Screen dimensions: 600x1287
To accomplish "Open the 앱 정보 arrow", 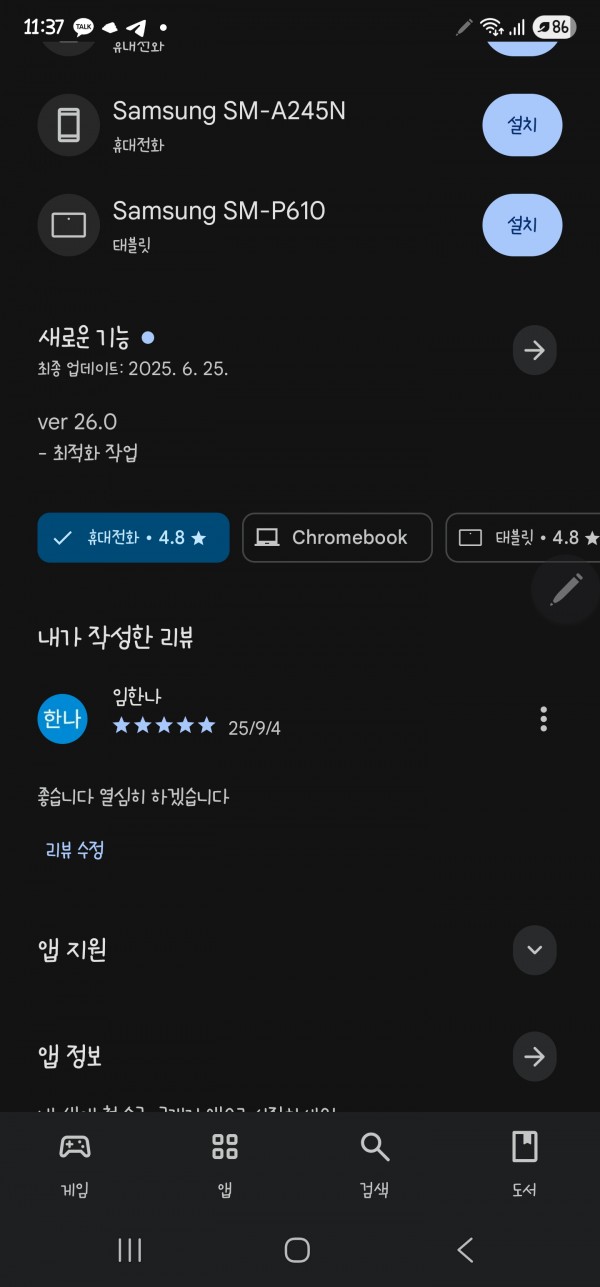I will tap(534, 1056).
